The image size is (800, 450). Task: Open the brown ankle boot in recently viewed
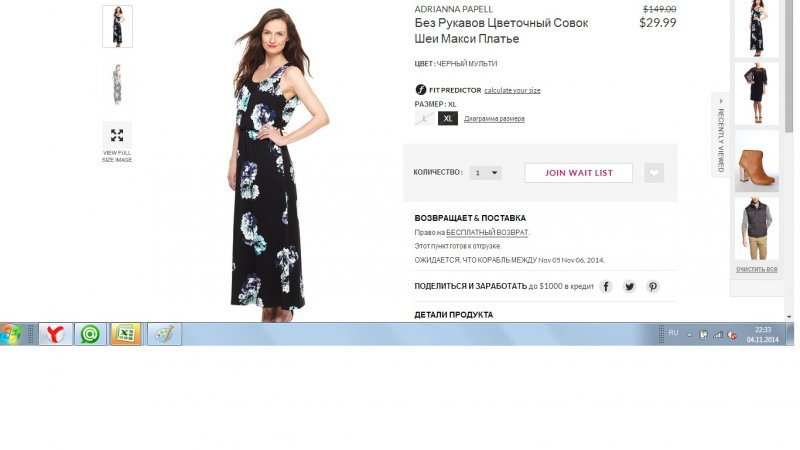(756, 162)
